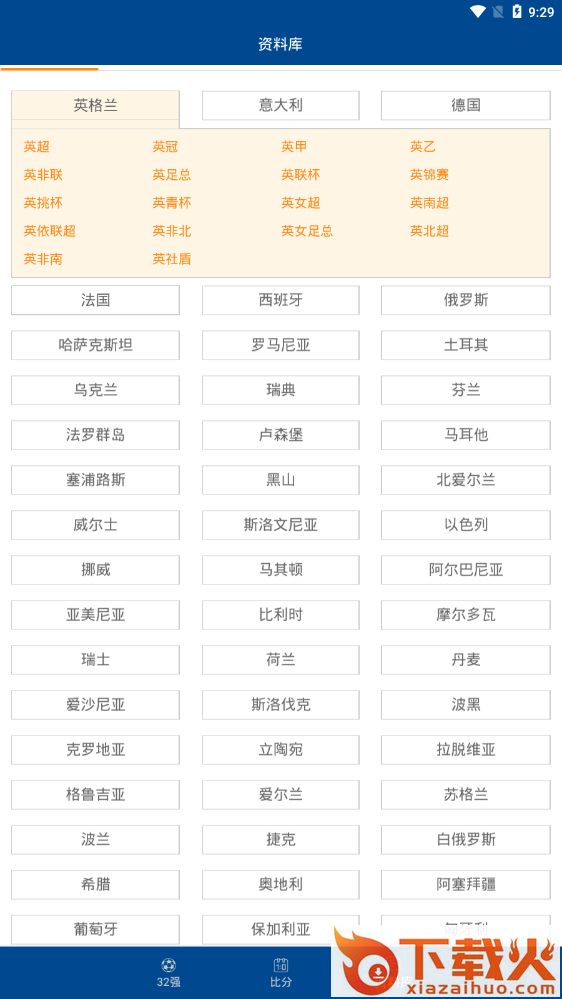Expand the 葡萄牙 country leagues

[x=96, y=930]
